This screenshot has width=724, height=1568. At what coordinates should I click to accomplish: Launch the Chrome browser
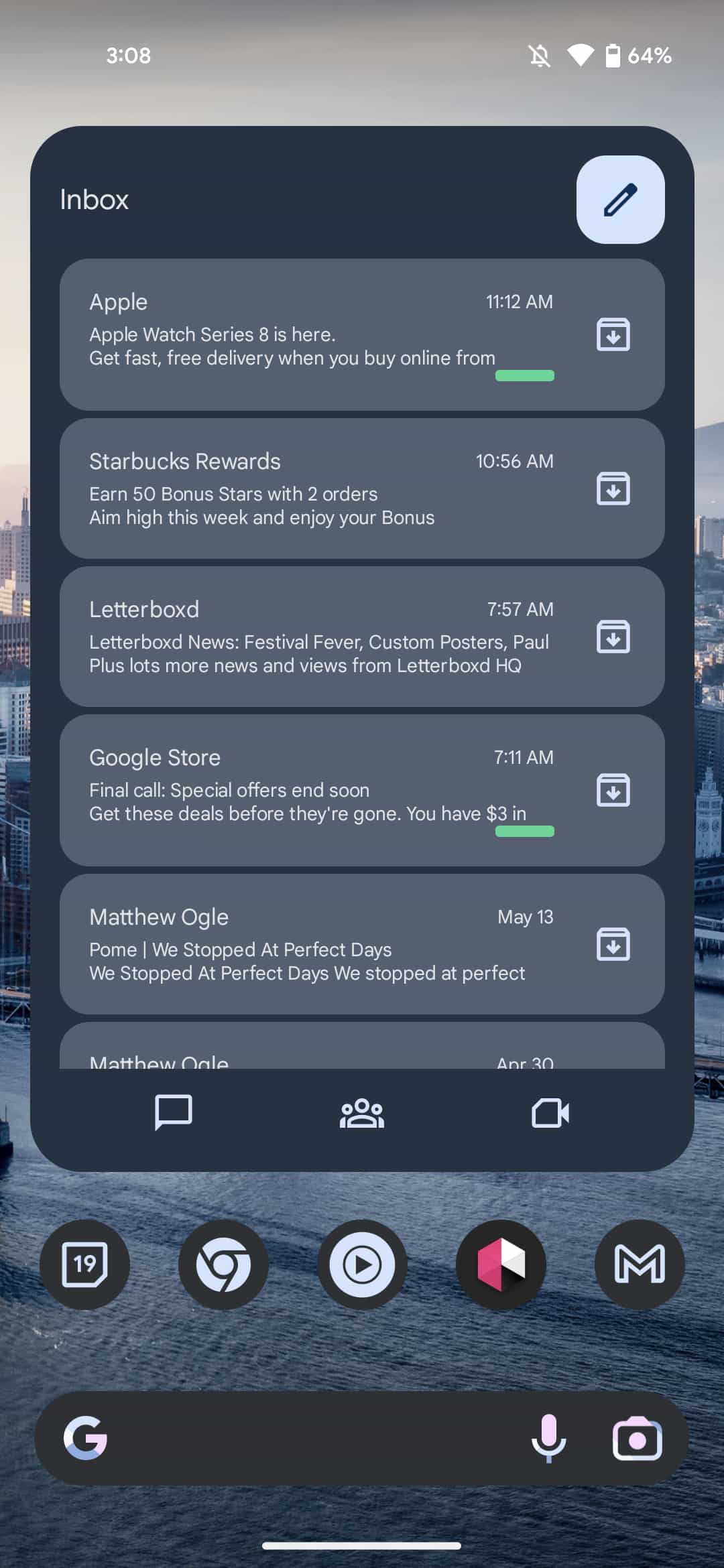point(223,1264)
